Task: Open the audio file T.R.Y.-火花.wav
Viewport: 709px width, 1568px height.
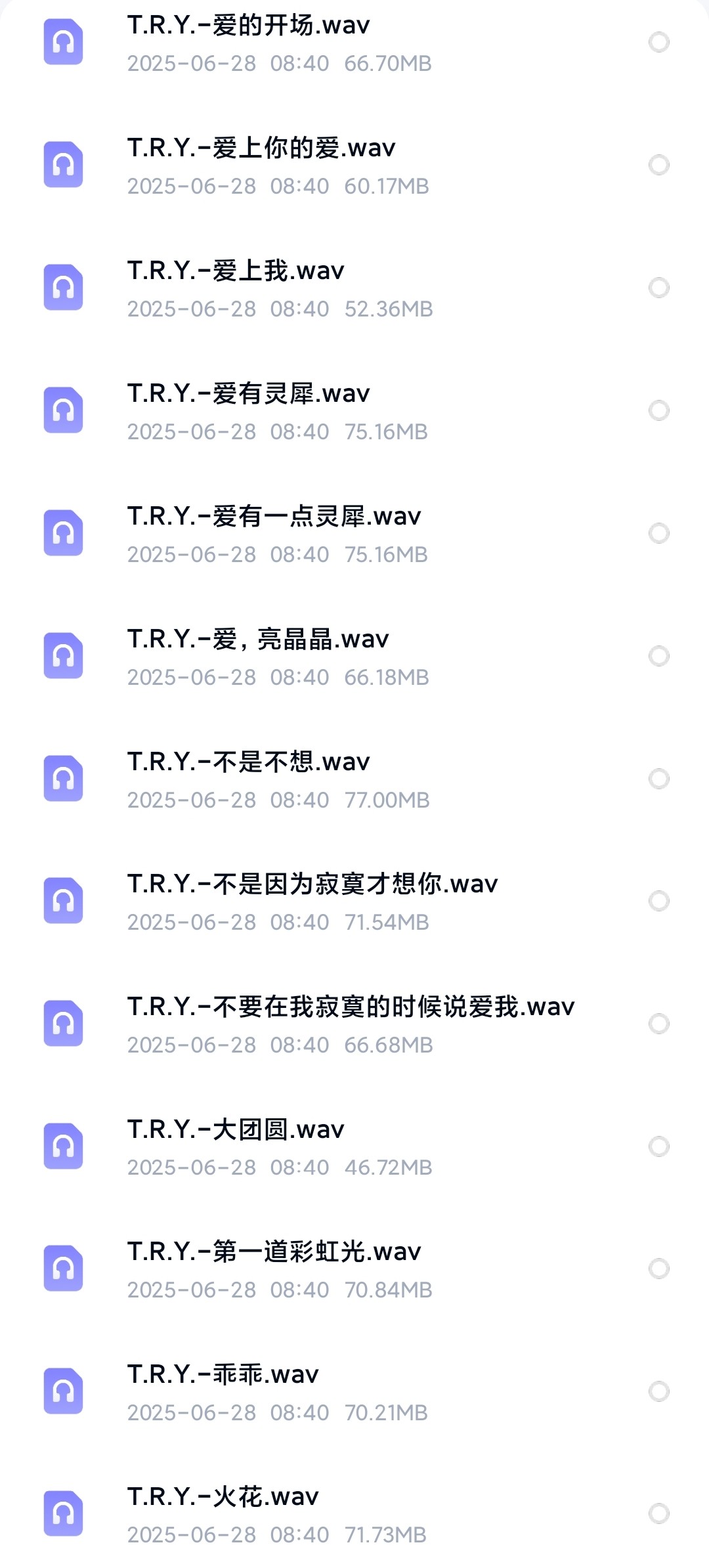Action: pos(223,1497)
